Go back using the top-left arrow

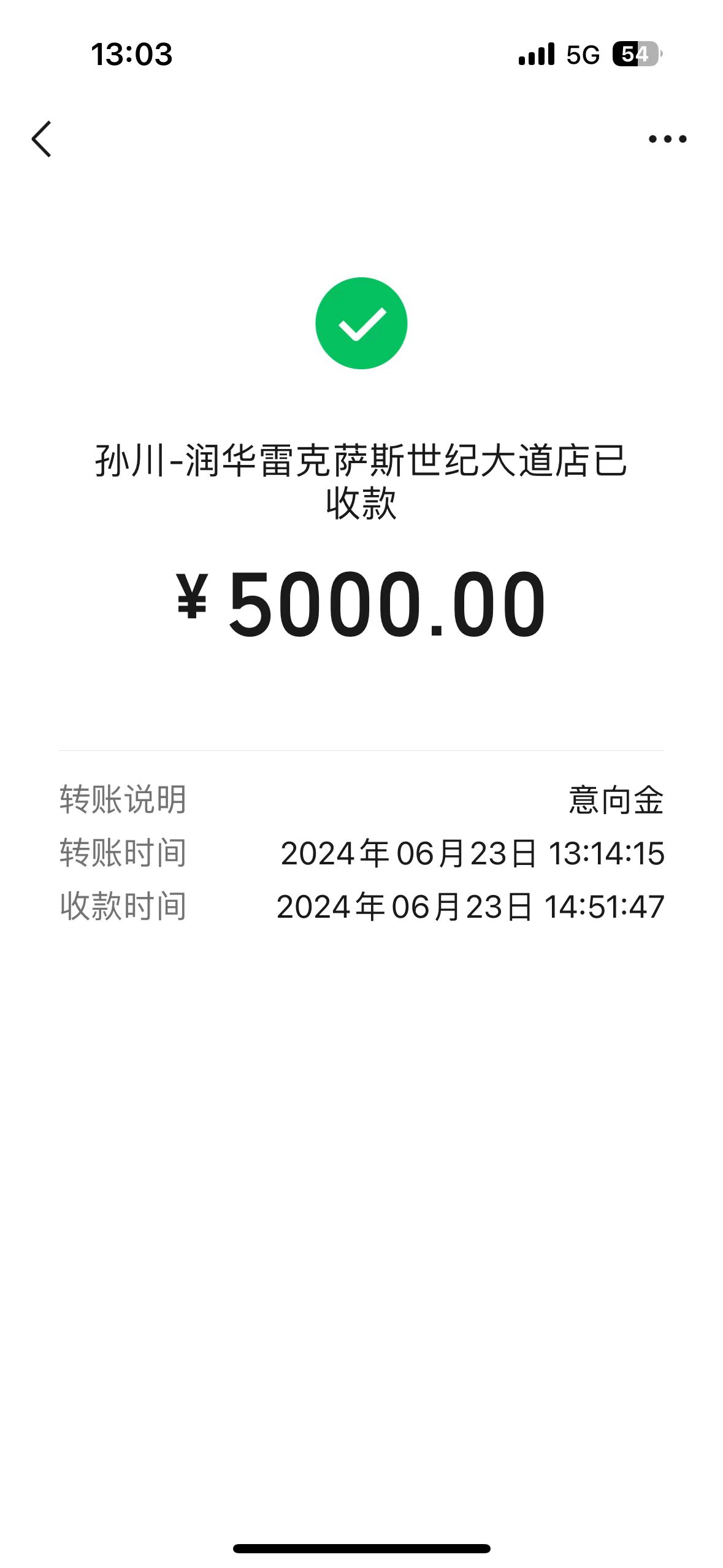[x=42, y=139]
